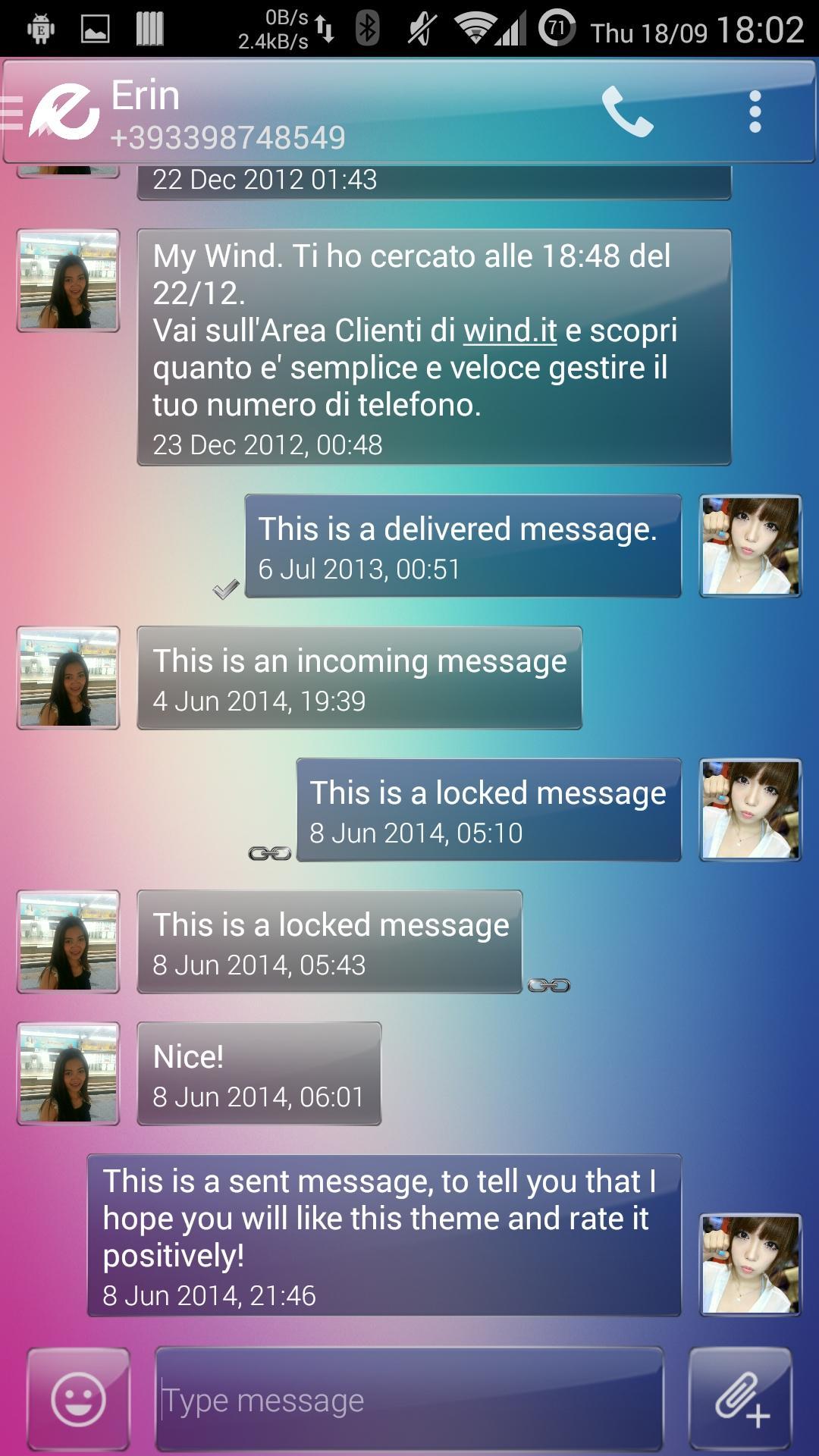Call Erin with the phone icon

click(627, 112)
